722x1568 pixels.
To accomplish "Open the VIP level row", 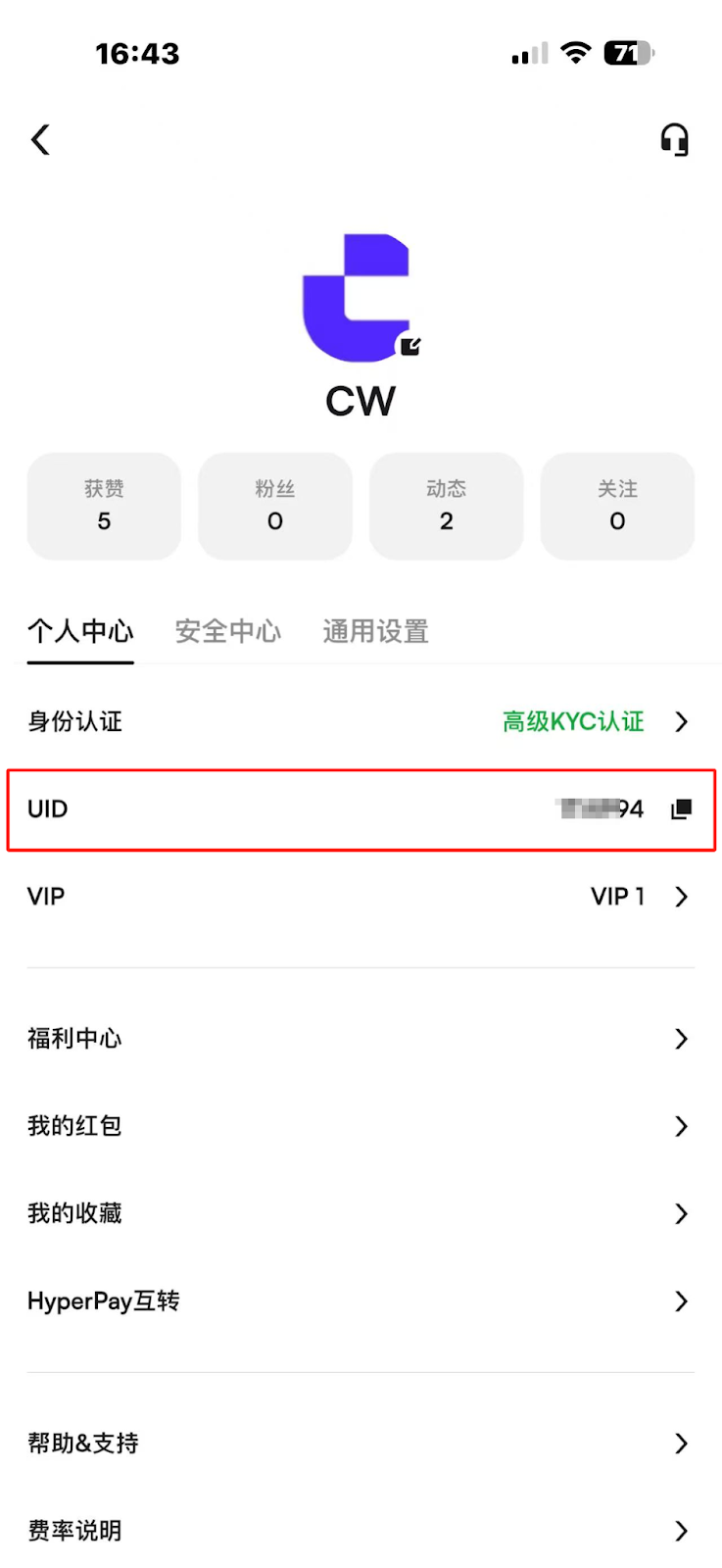I will point(361,897).
